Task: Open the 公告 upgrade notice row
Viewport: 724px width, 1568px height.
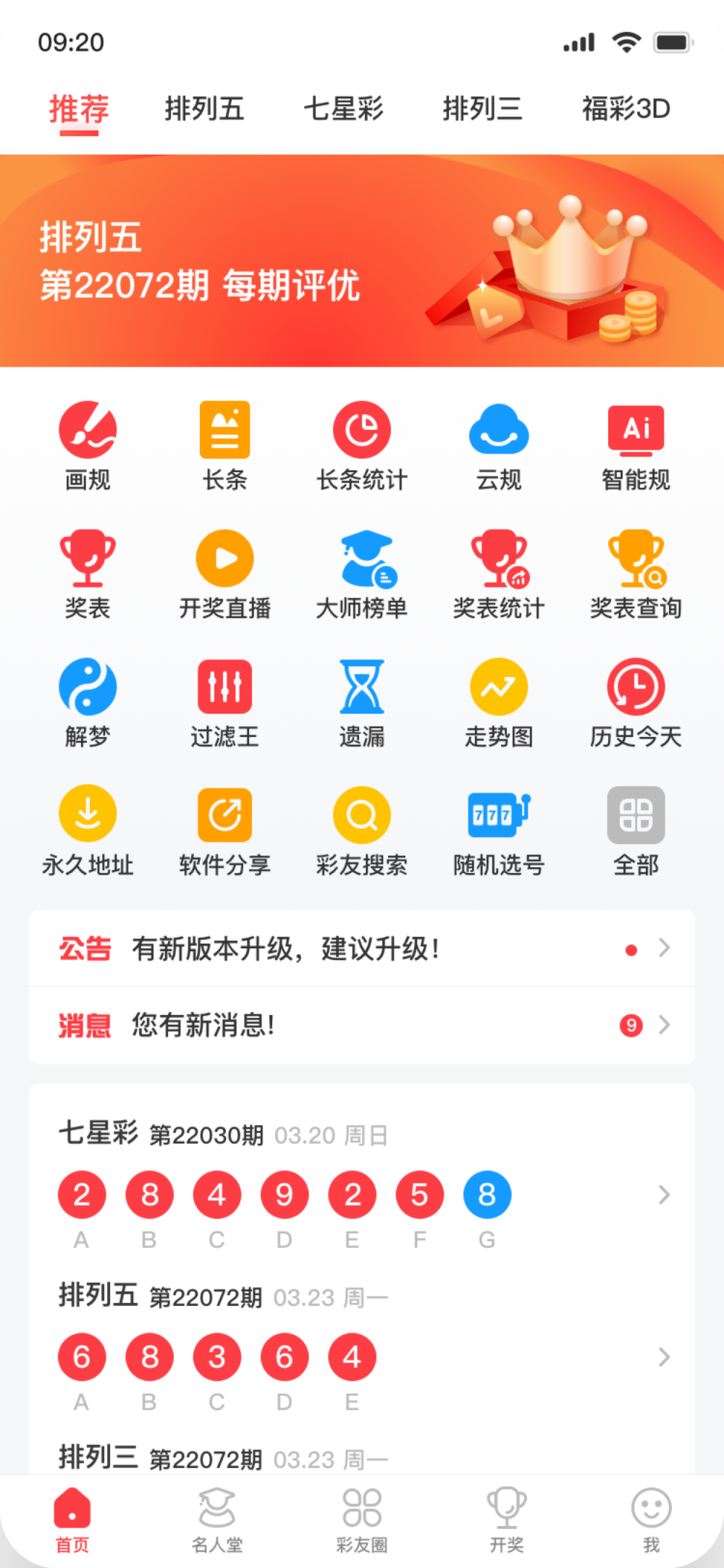Action: click(x=362, y=948)
